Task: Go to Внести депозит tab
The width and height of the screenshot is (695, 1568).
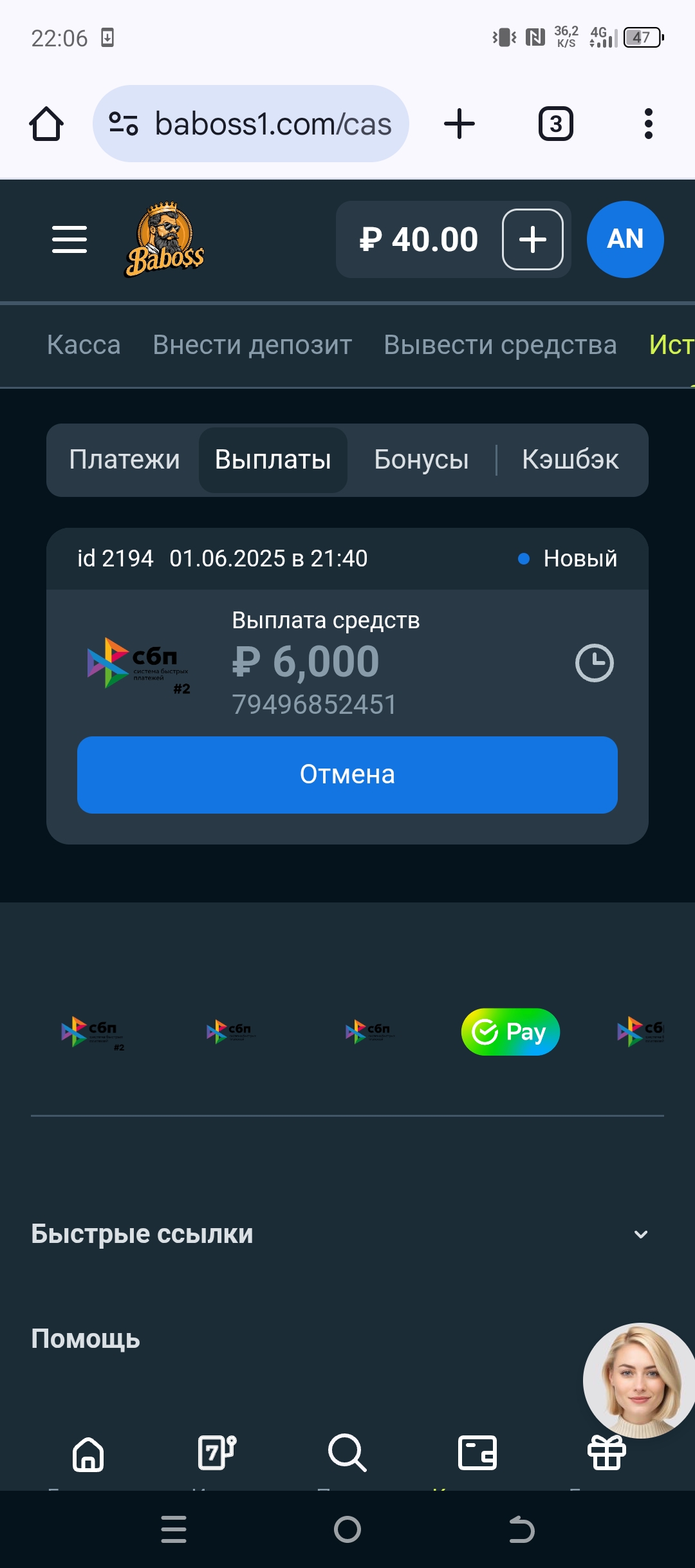Action: tap(252, 345)
